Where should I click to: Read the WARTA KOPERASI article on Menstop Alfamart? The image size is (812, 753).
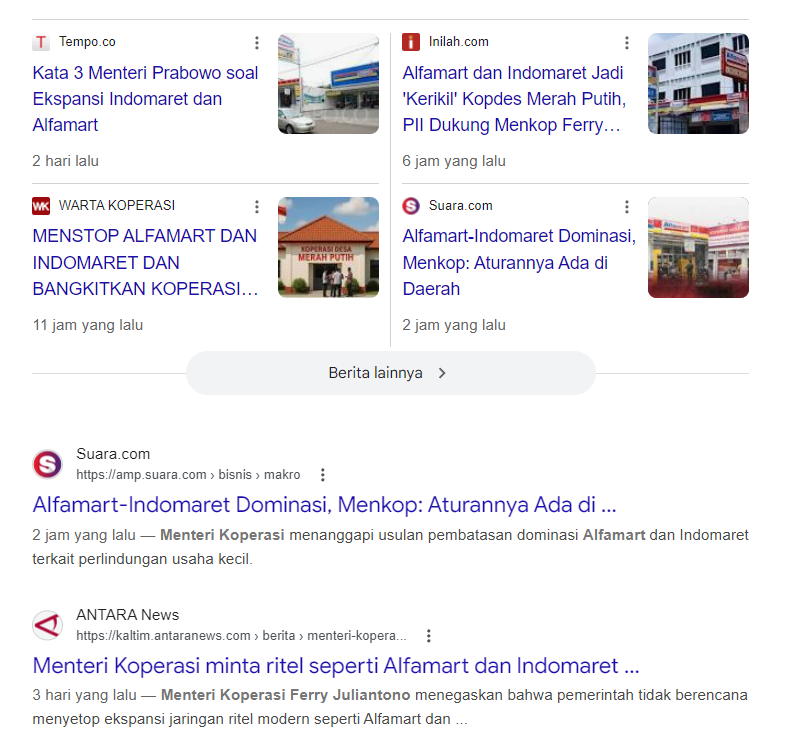coord(145,263)
